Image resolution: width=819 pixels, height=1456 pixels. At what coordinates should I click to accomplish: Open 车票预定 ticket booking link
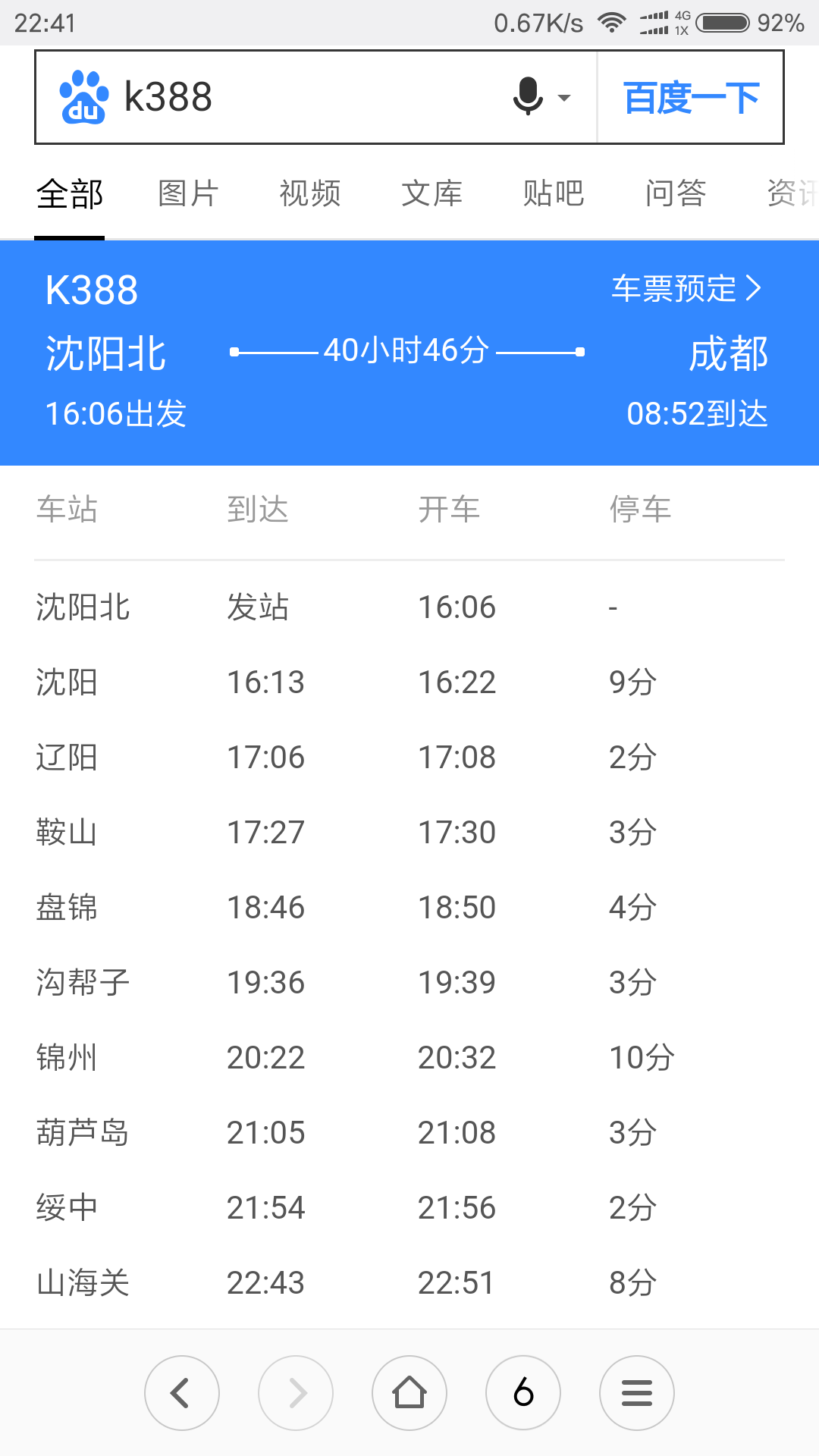[x=687, y=289]
